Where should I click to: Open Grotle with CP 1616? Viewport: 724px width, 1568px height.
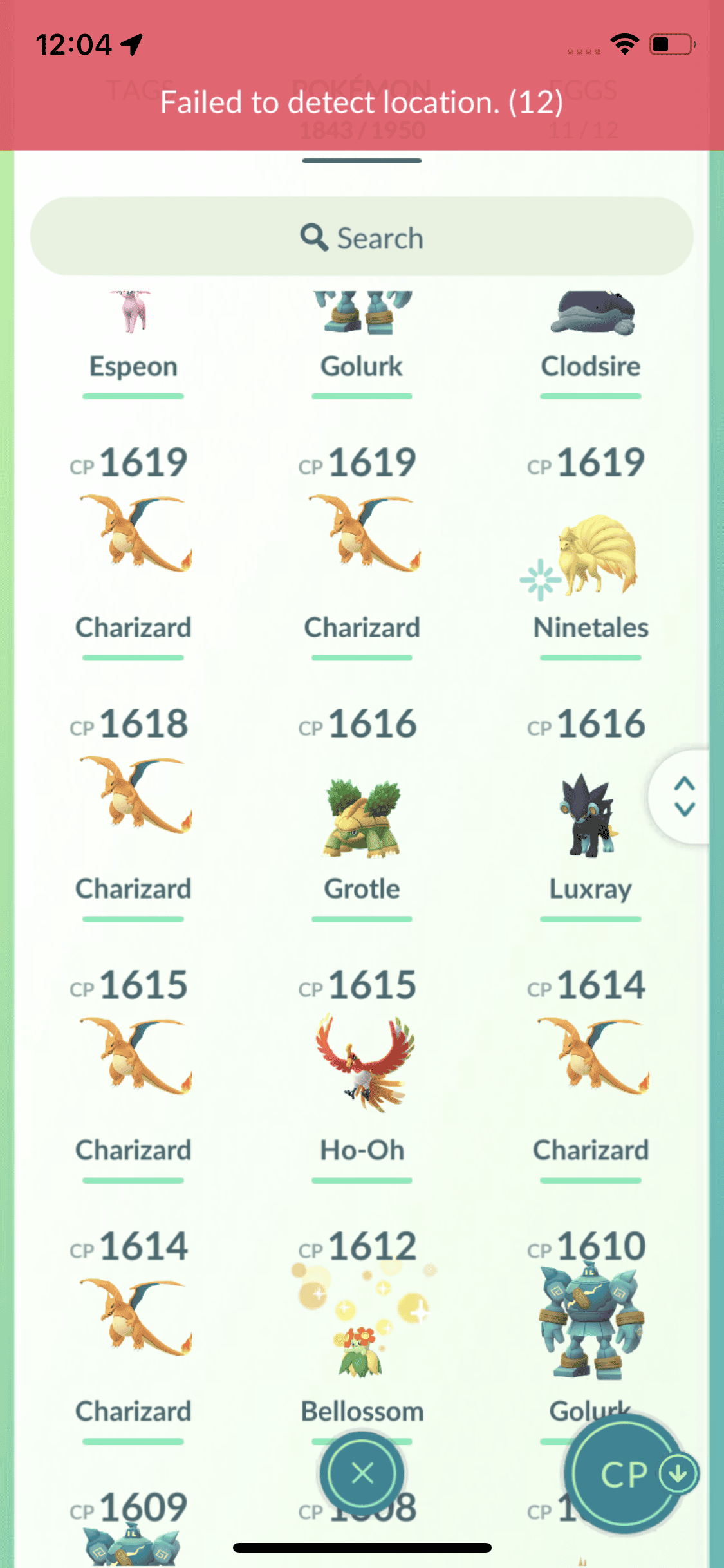[x=362, y=817]
